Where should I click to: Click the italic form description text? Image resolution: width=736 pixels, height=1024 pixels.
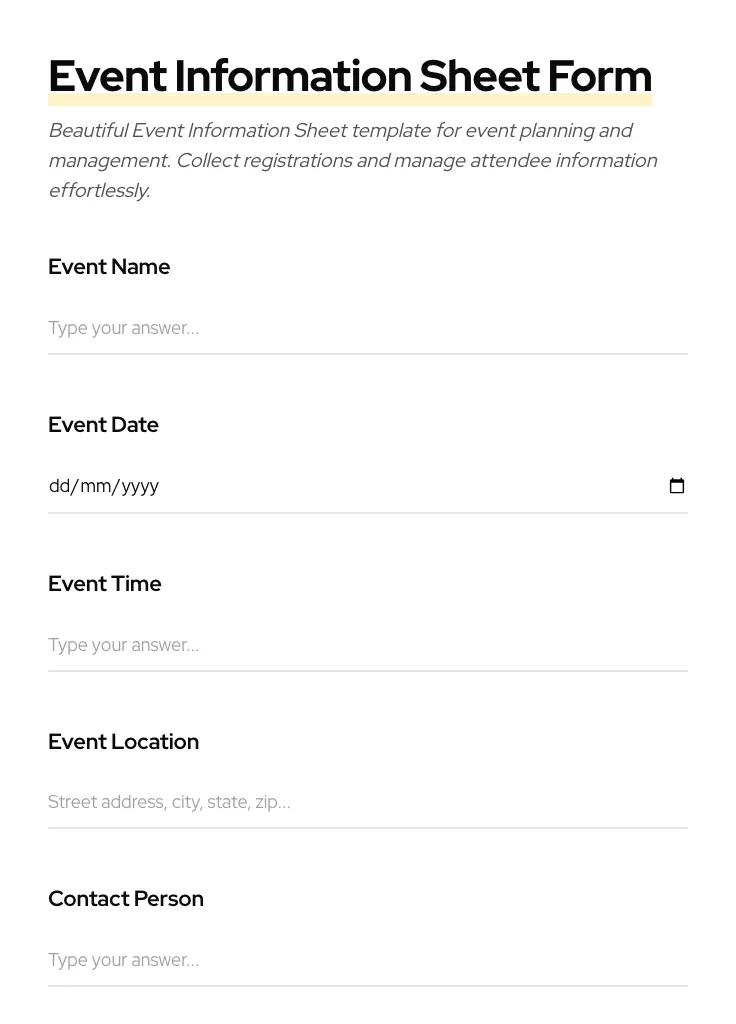352,160
